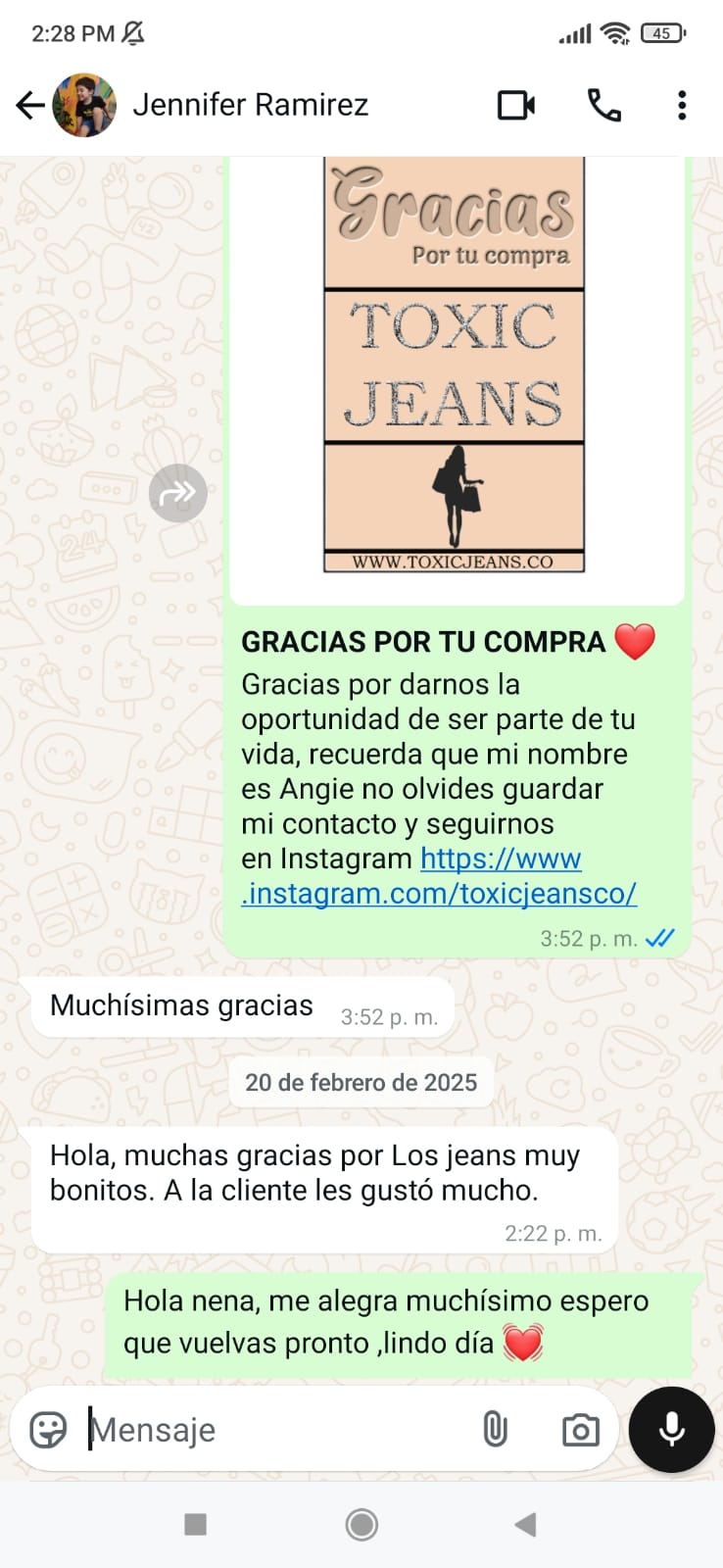Open the recent apps view
This screenshot has height=1568, width=723.
[196, 1524]
